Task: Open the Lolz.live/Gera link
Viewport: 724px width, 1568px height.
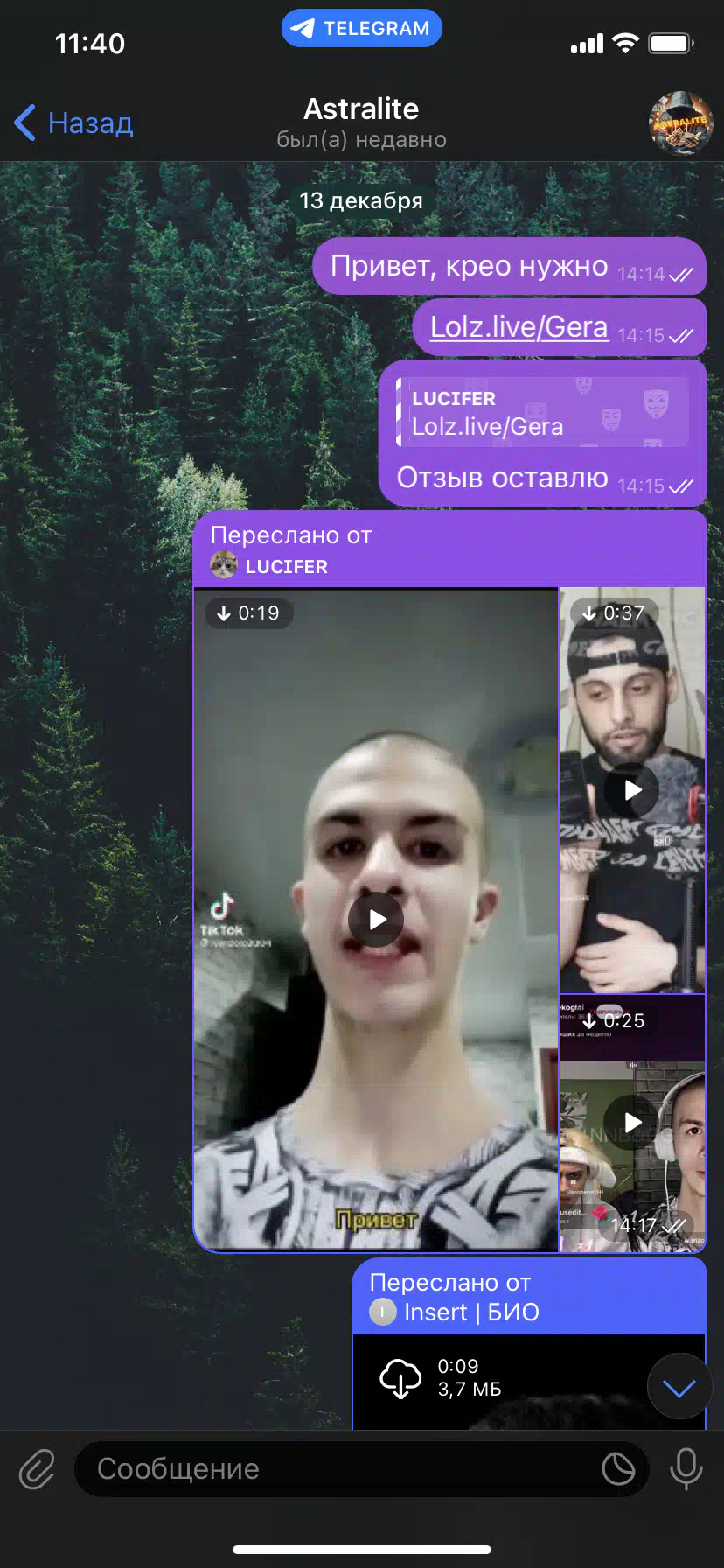Action: tap(519, 327)
